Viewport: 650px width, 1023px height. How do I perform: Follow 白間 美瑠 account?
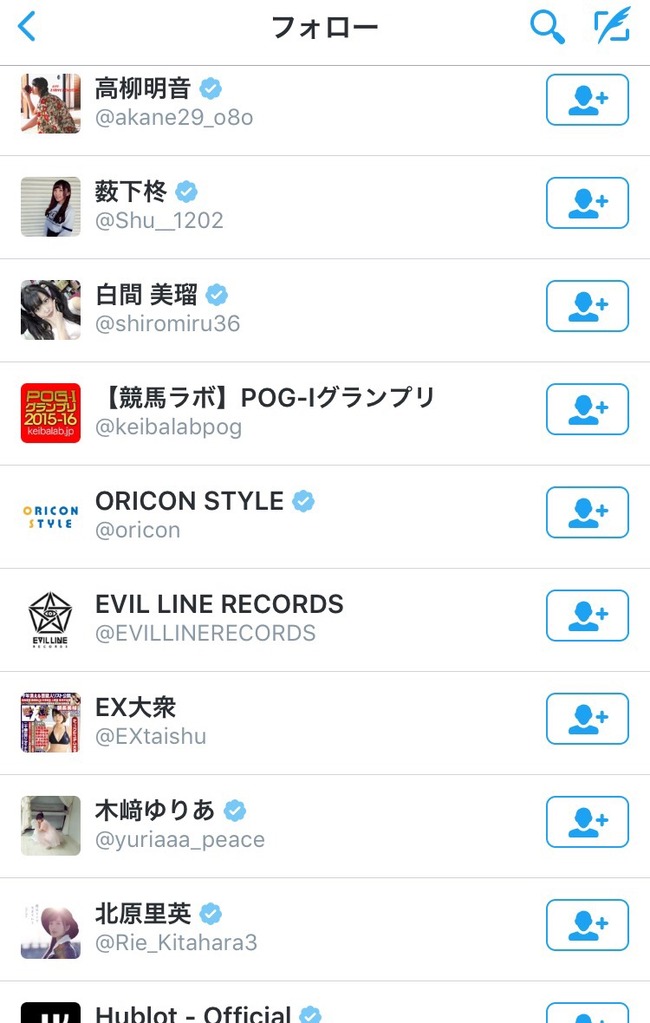(x=587, y=306)
